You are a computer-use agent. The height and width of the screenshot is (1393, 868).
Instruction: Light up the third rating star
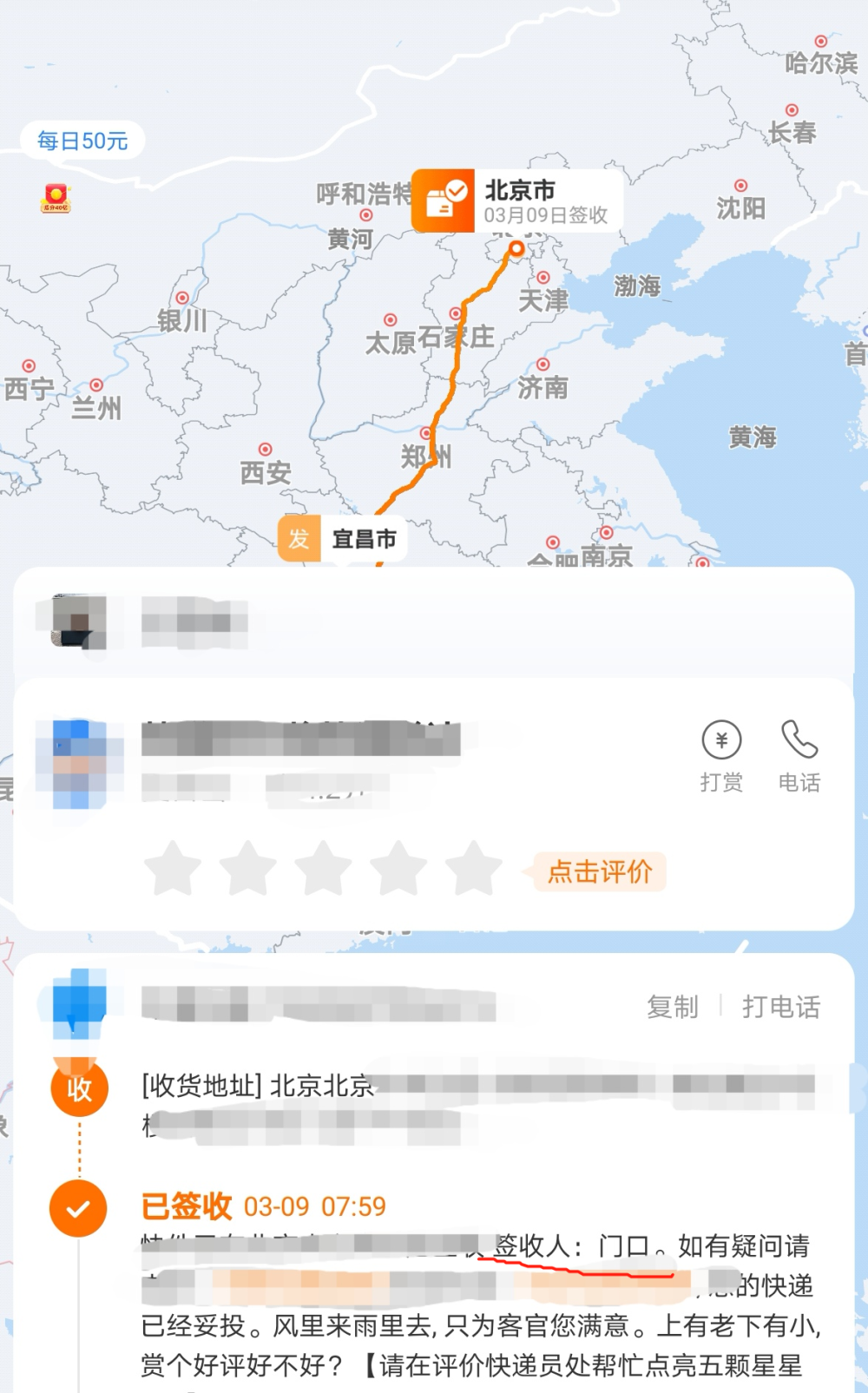point(322,869)
